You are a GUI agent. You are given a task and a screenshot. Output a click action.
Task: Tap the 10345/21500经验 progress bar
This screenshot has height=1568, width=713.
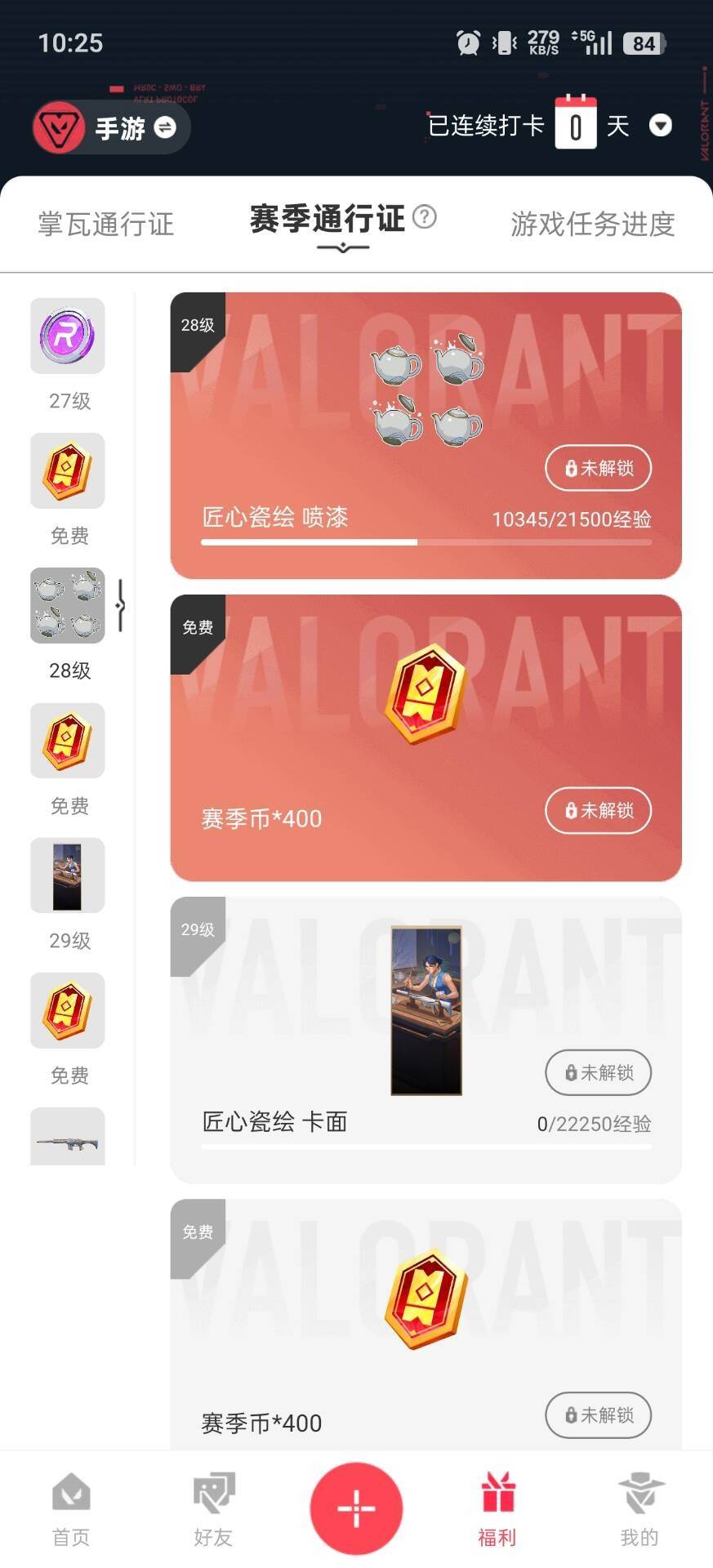(425, 541)
